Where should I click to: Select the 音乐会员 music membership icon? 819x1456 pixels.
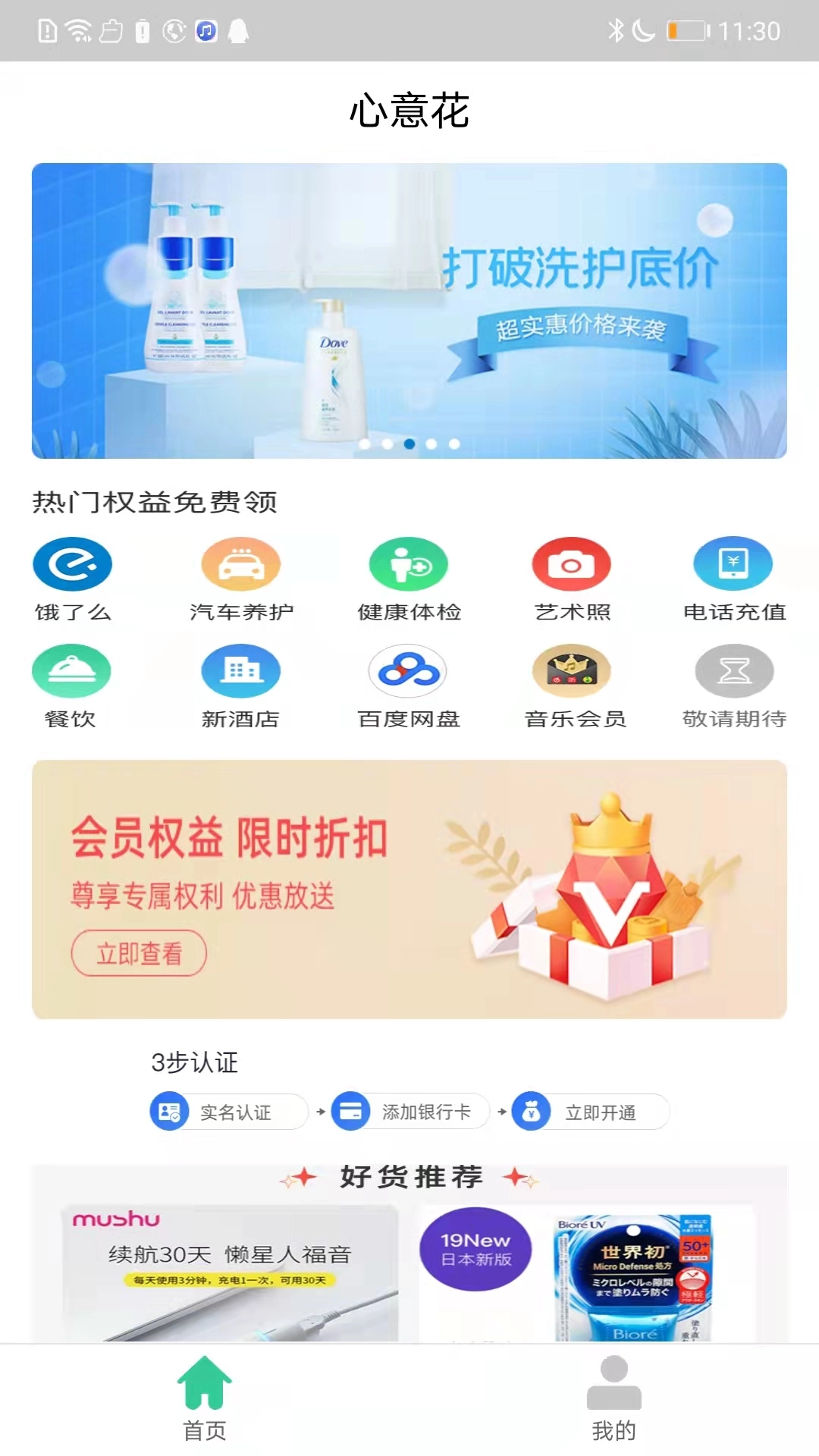573,671
